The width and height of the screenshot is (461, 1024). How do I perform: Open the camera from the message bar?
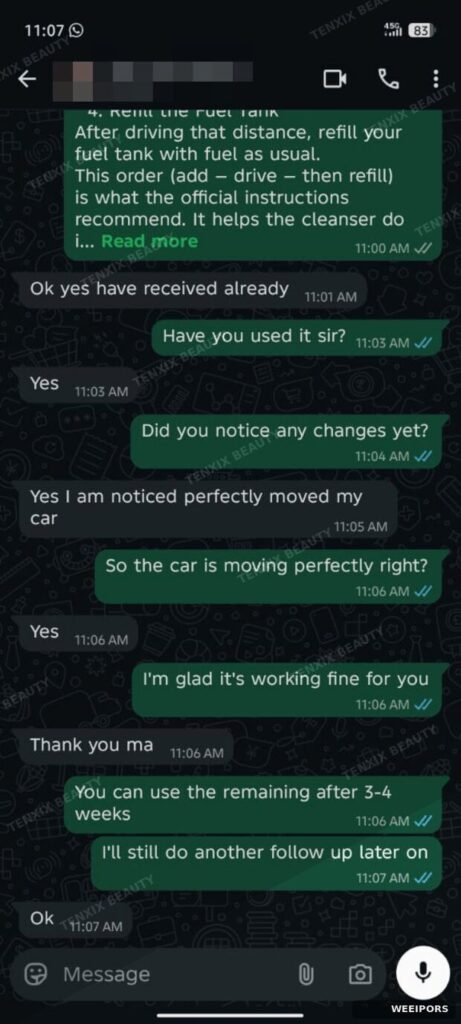pos(360,975)
